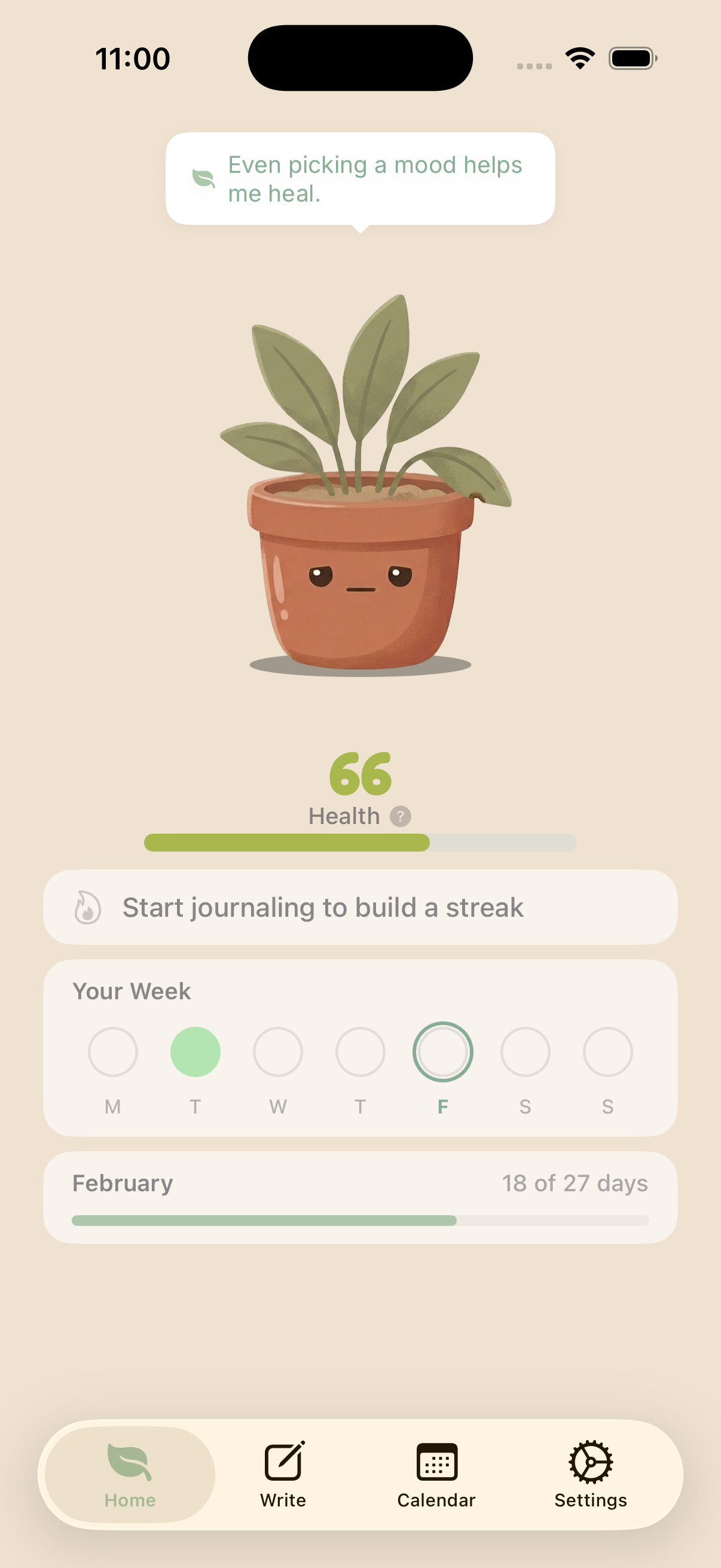Image resolution: width=721 pixels, height=1568 pixels.
Task: Toggle Tuesday's filled mood circle
Action: tap(195, 1051)
